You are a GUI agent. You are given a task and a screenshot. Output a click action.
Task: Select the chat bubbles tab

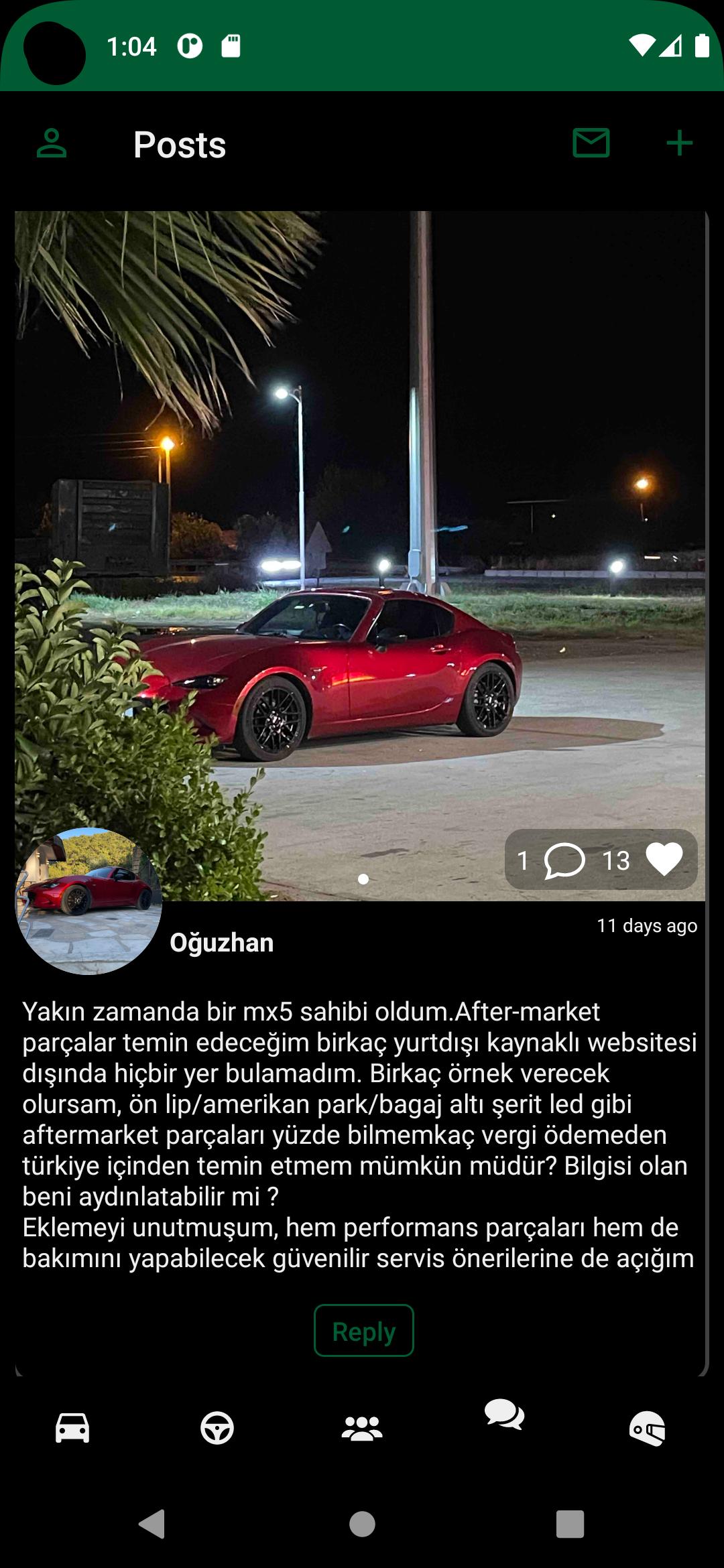pyautogui.click(x=505, y=1415)
